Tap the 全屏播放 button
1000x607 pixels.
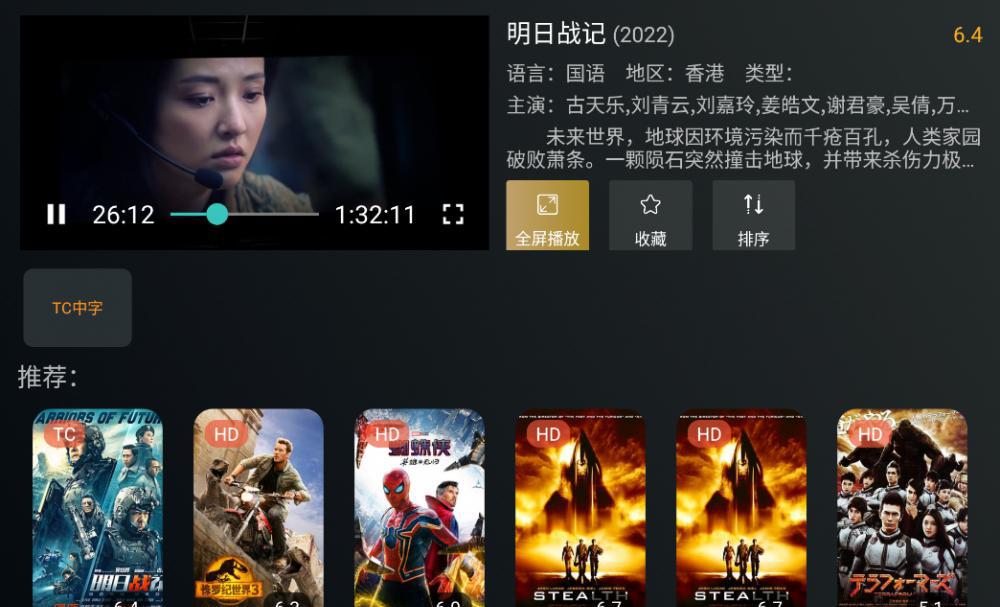(547, 215)
